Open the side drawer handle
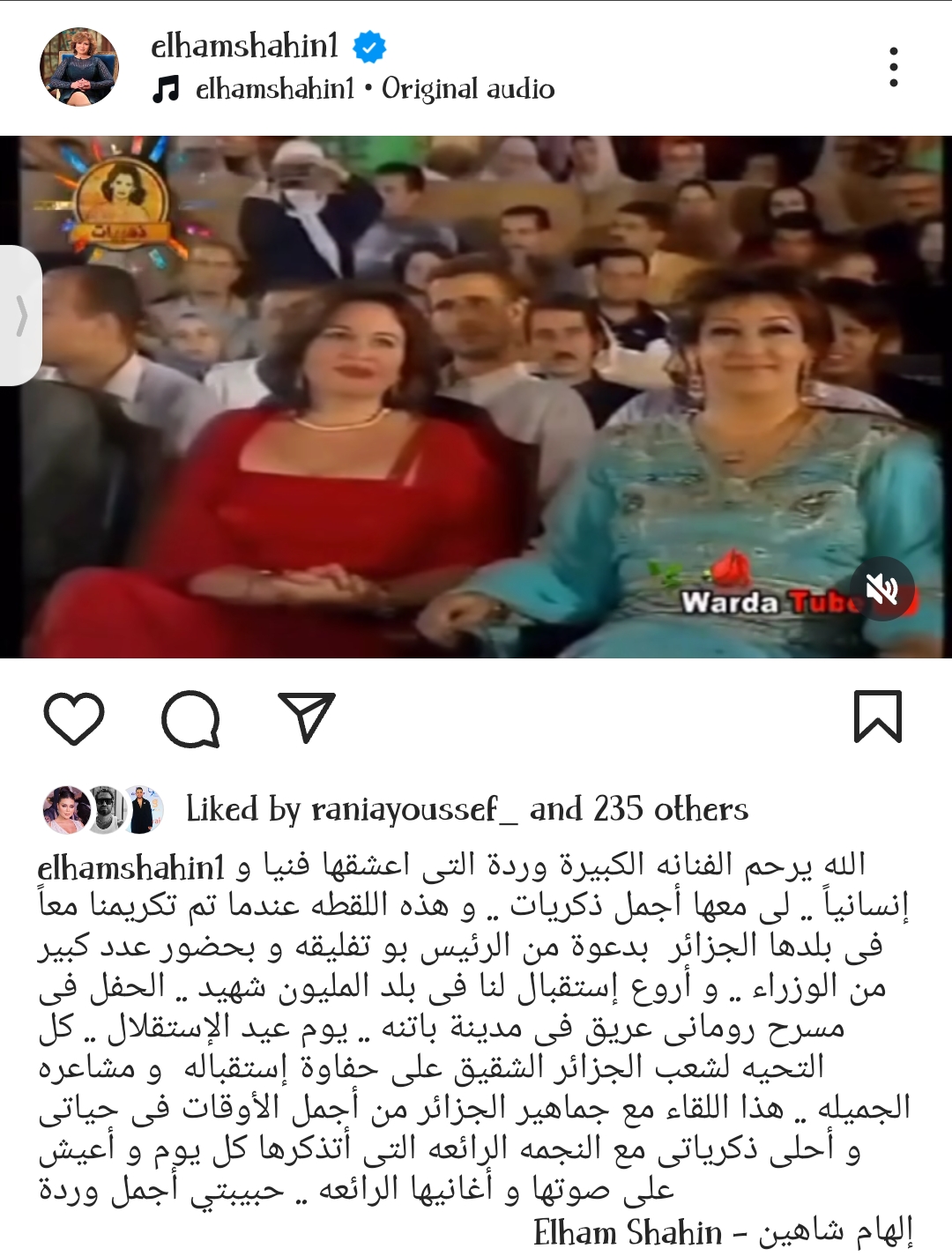Viewport: 952px width, 1256px height. (x=20, y=316)
